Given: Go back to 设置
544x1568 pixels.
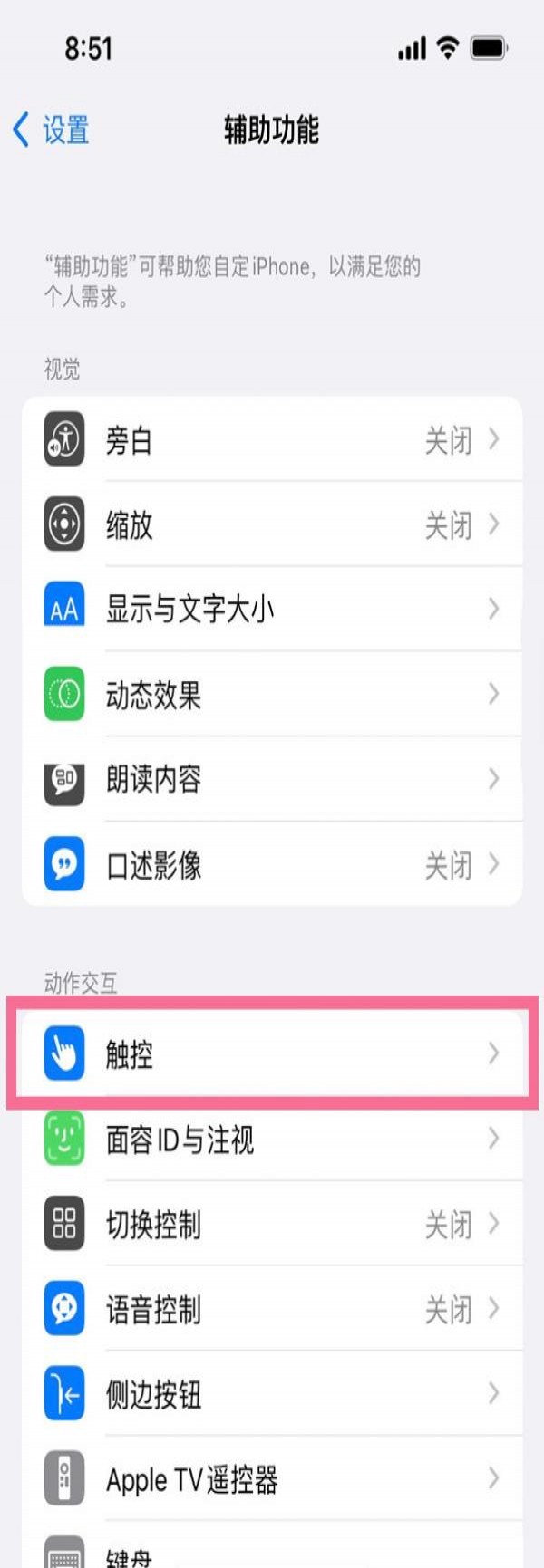Looking at the screenshot, I should point(53,130).
